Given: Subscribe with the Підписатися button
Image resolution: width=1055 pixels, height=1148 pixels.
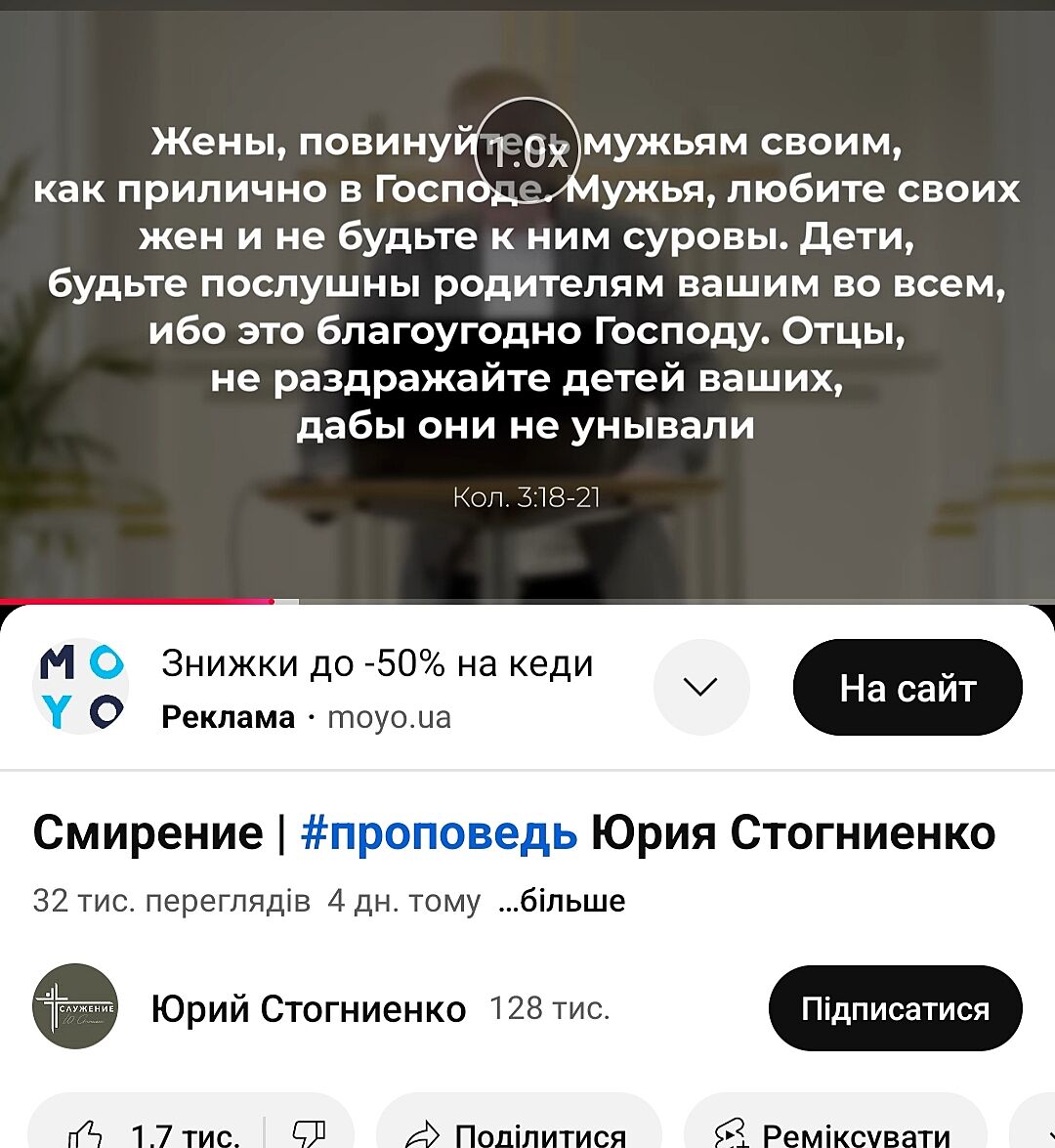Looking at the screenshot, I should pyautogui.click(x=895, y=1008).
